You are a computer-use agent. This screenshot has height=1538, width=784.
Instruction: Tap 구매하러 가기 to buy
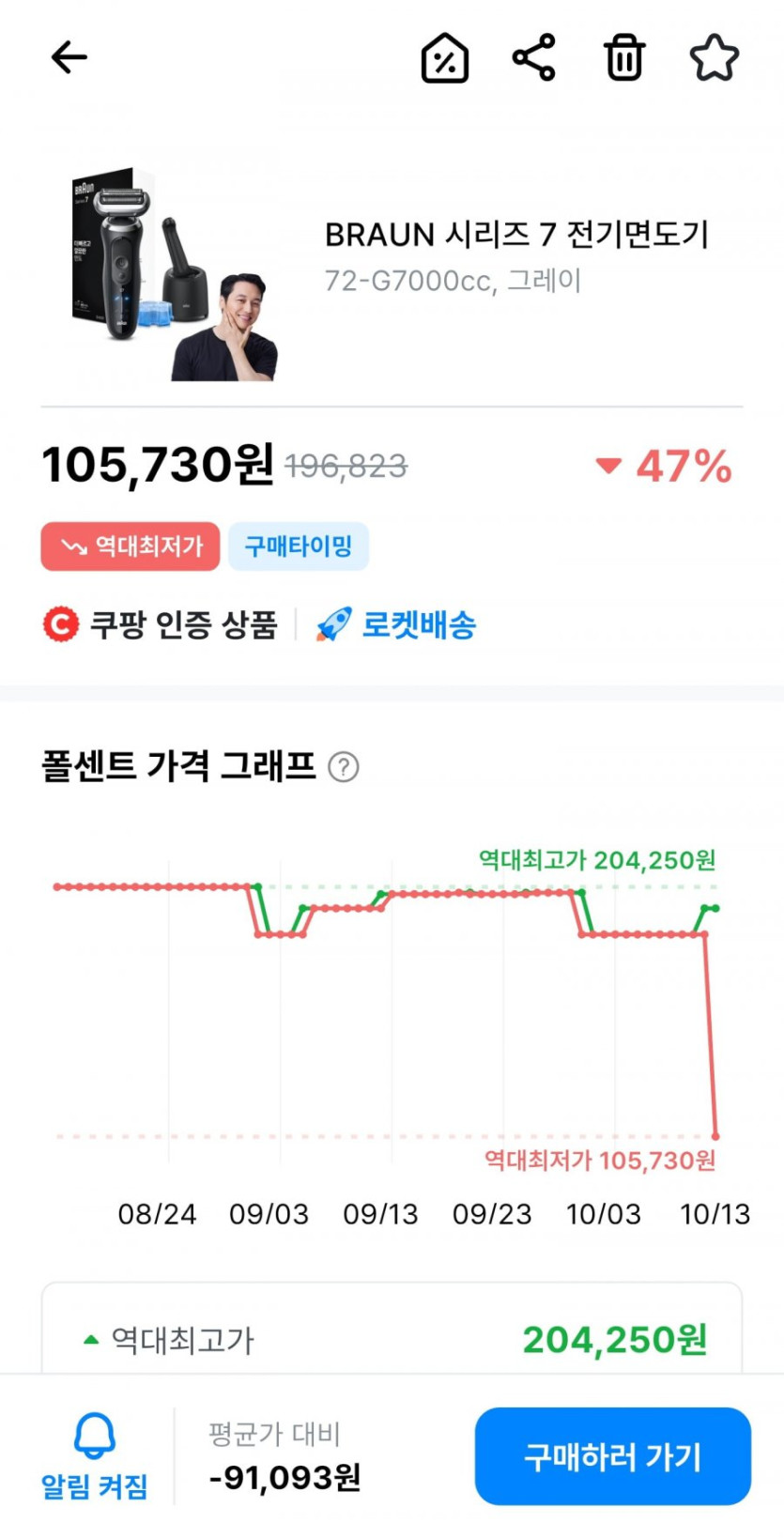(612, 1456)
